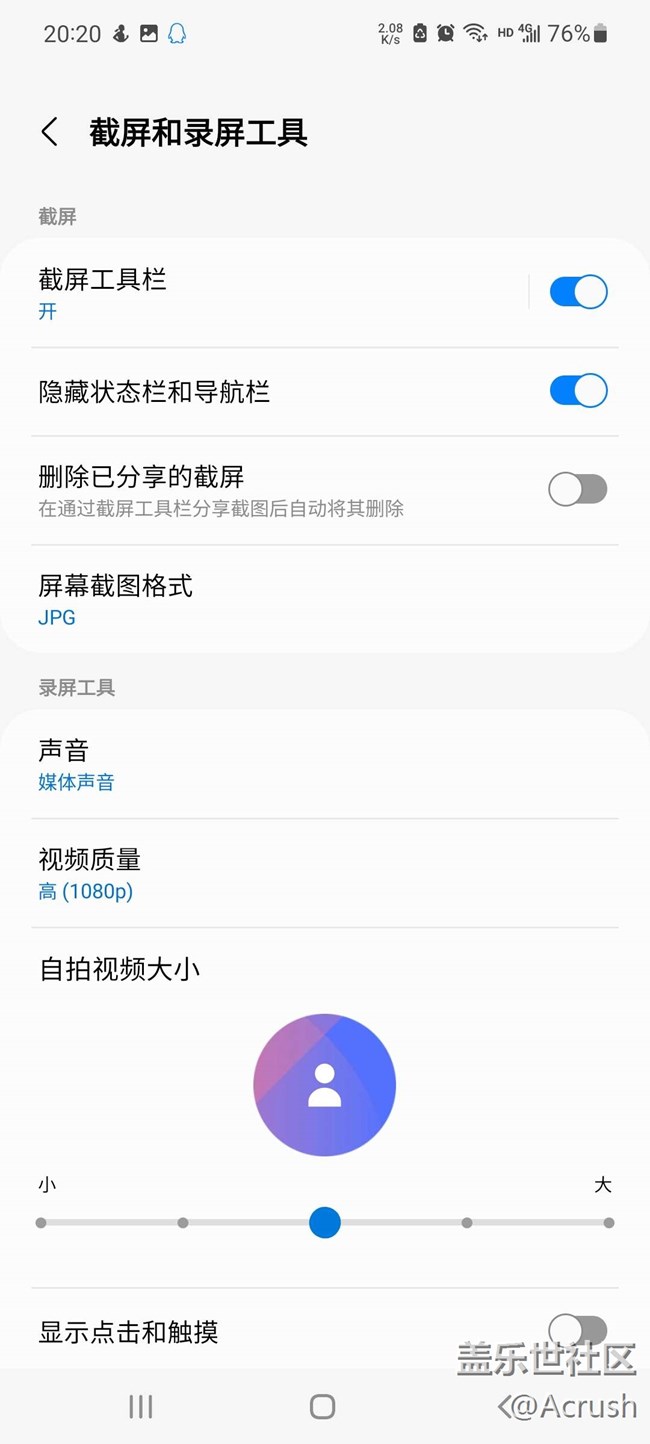Enable 删除已分享的截屏 switch
This screenshot has width=650, height=1444.
[x=578, y=490]
